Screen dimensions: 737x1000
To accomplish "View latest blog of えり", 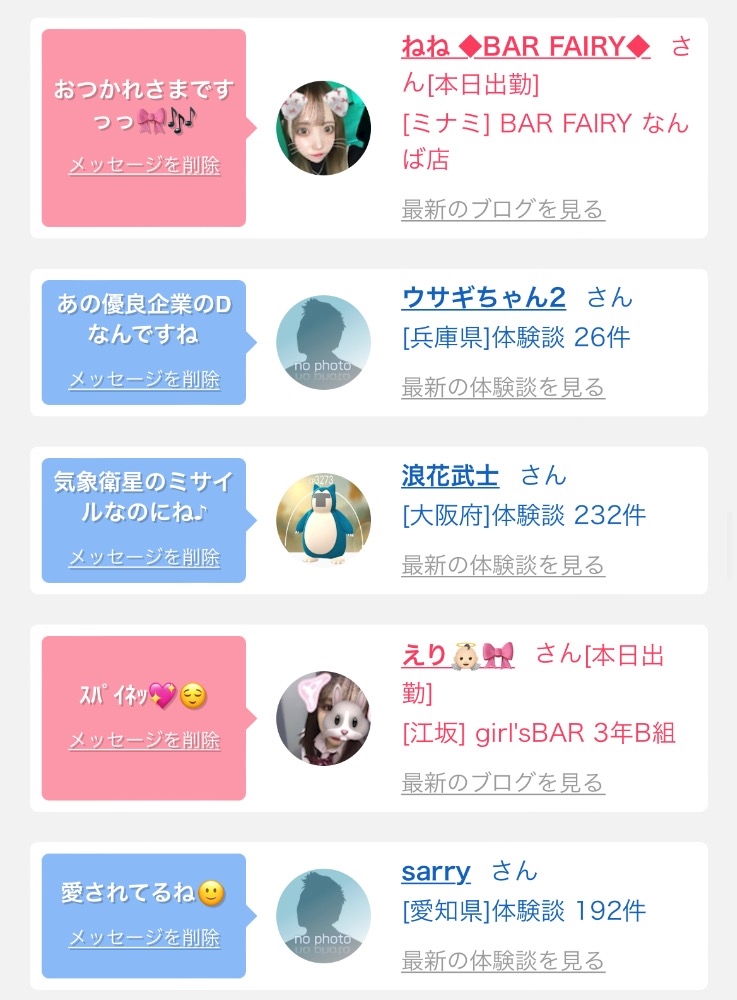I will pos(503,783).
